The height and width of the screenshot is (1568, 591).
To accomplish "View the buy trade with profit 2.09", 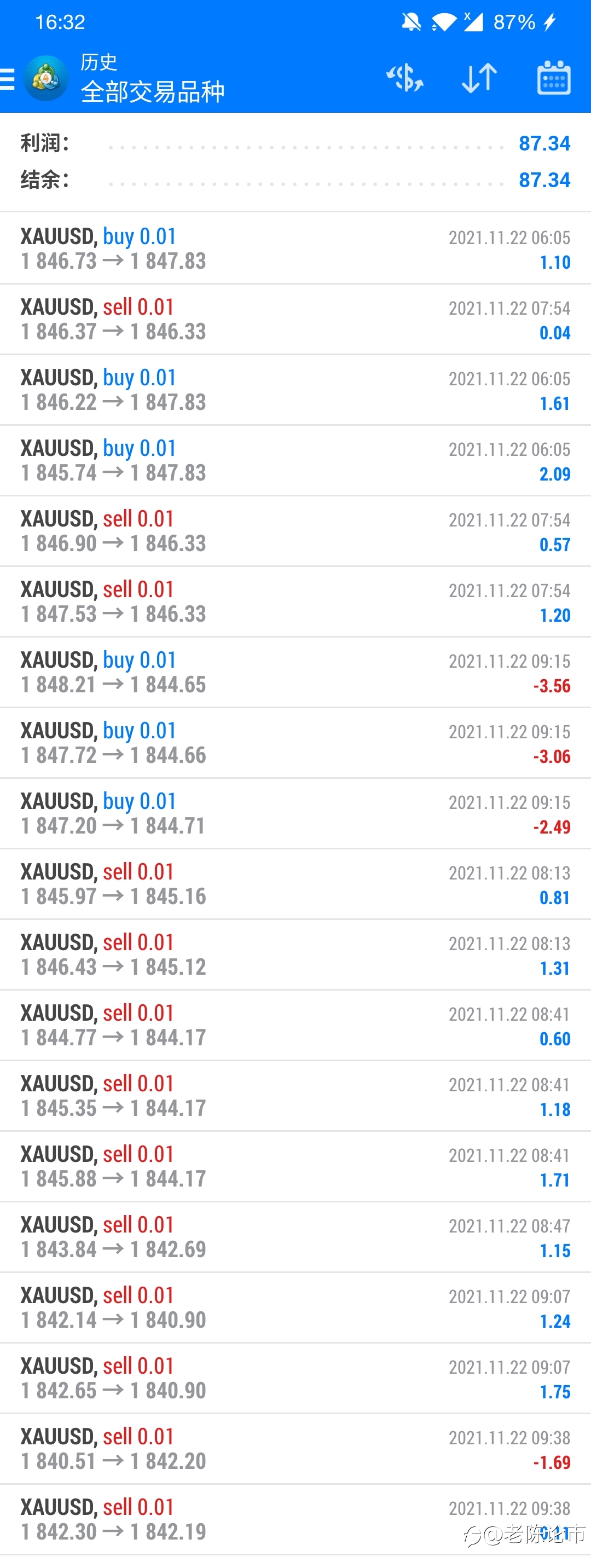I will pyautogui.click(x=295, y=461).
